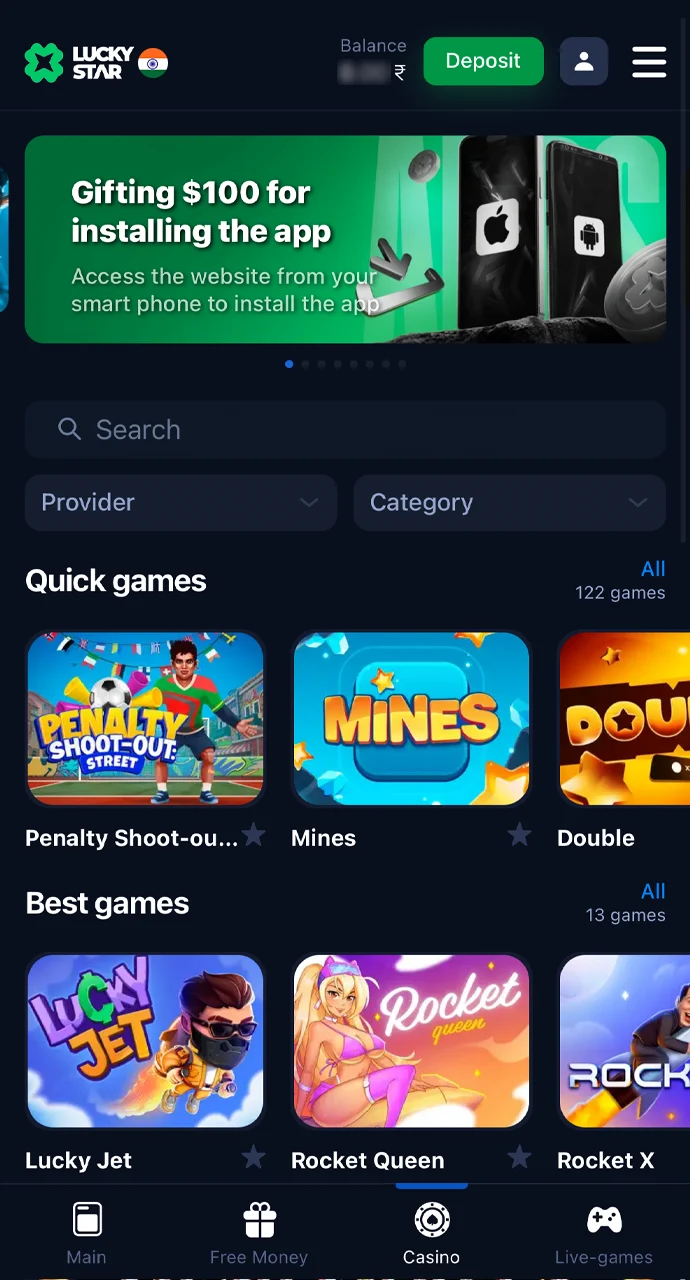Screen dimensions: 690x1280
Task: Open the Rocket Queen game
Action: tap(411, 1041)
